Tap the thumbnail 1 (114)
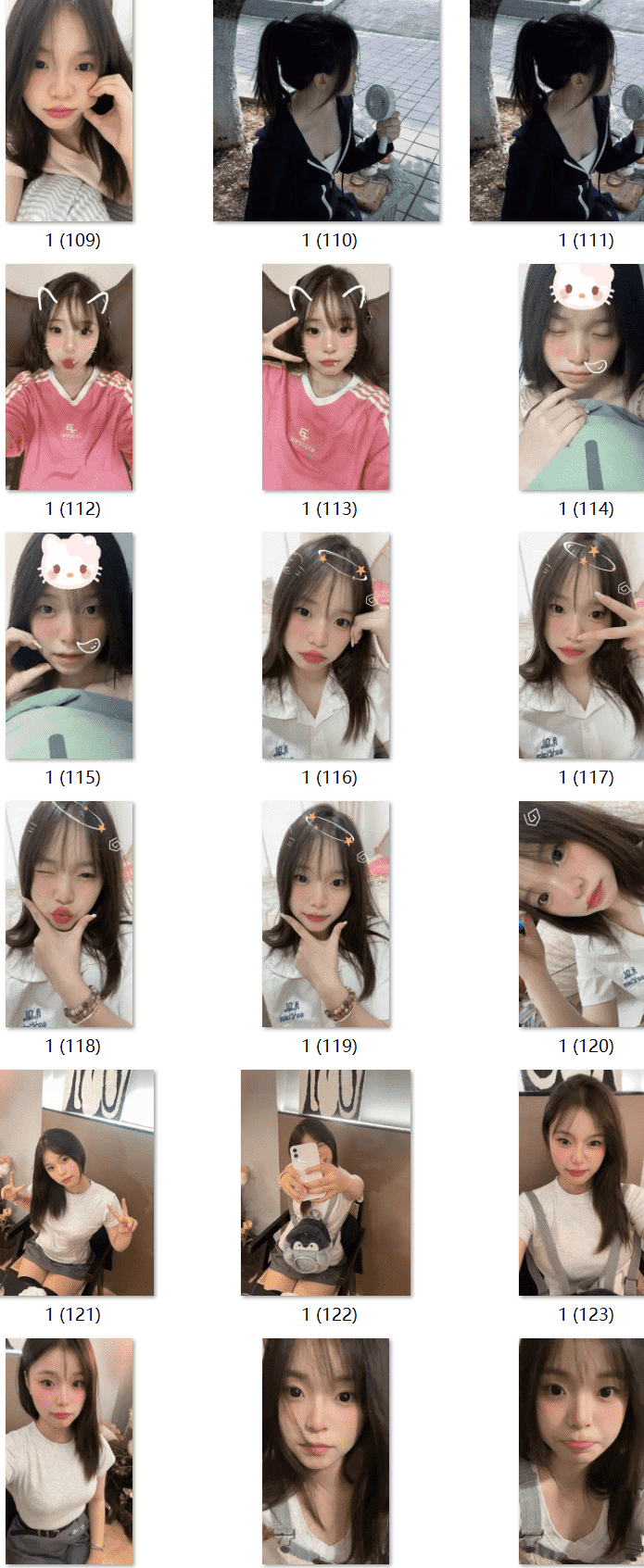The image size is (644, 1568). 581,377
